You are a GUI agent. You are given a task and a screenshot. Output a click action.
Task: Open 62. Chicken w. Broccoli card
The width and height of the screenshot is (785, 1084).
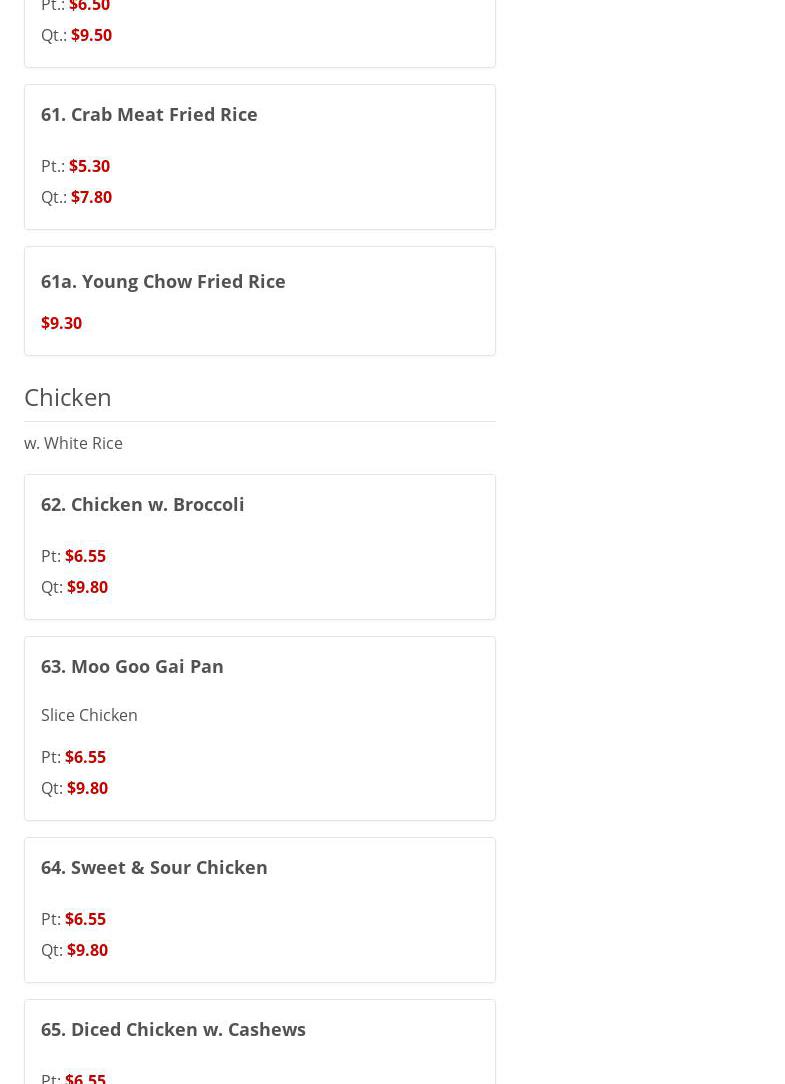143,505
